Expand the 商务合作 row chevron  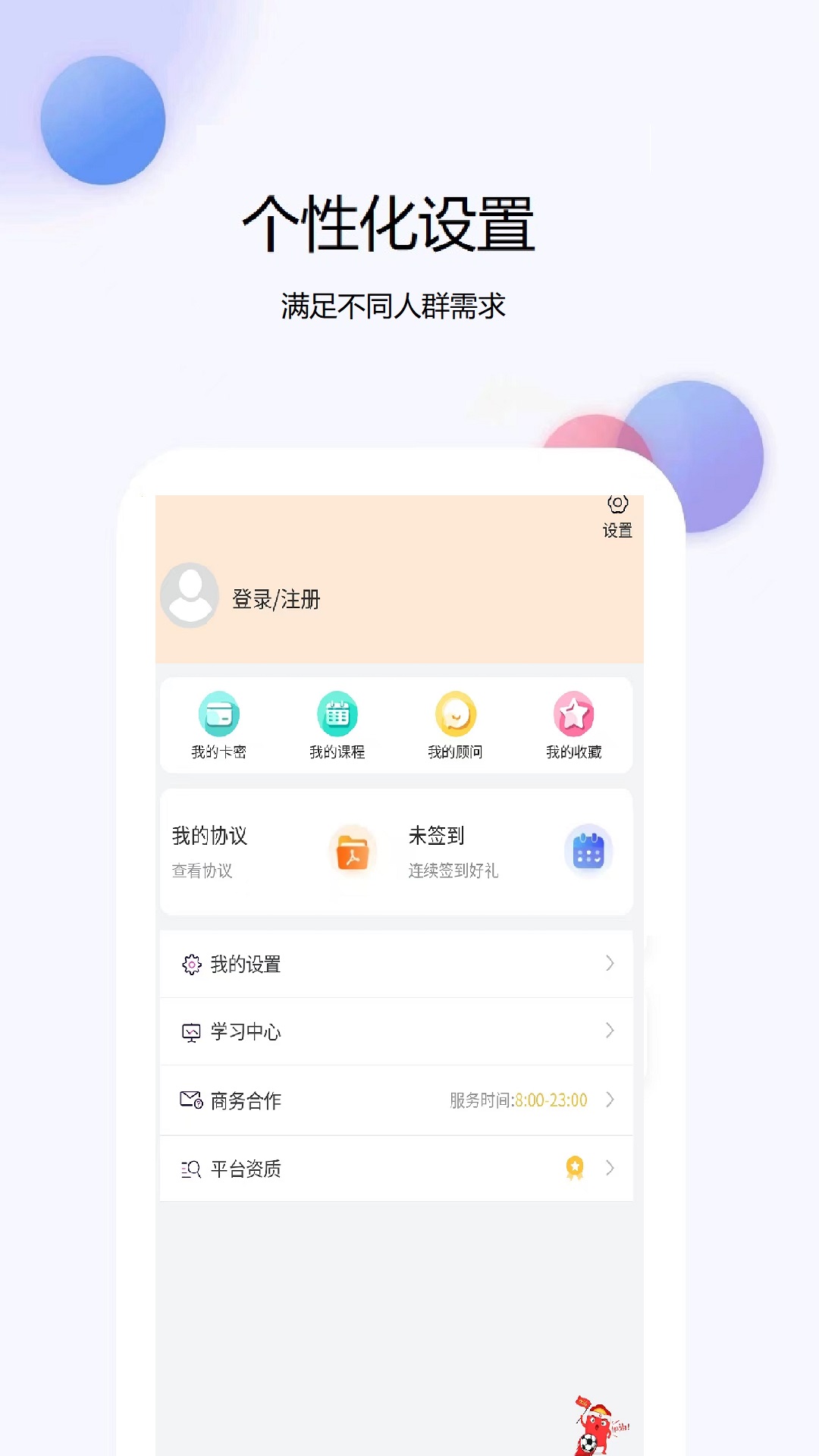(x=609, y=1100)
